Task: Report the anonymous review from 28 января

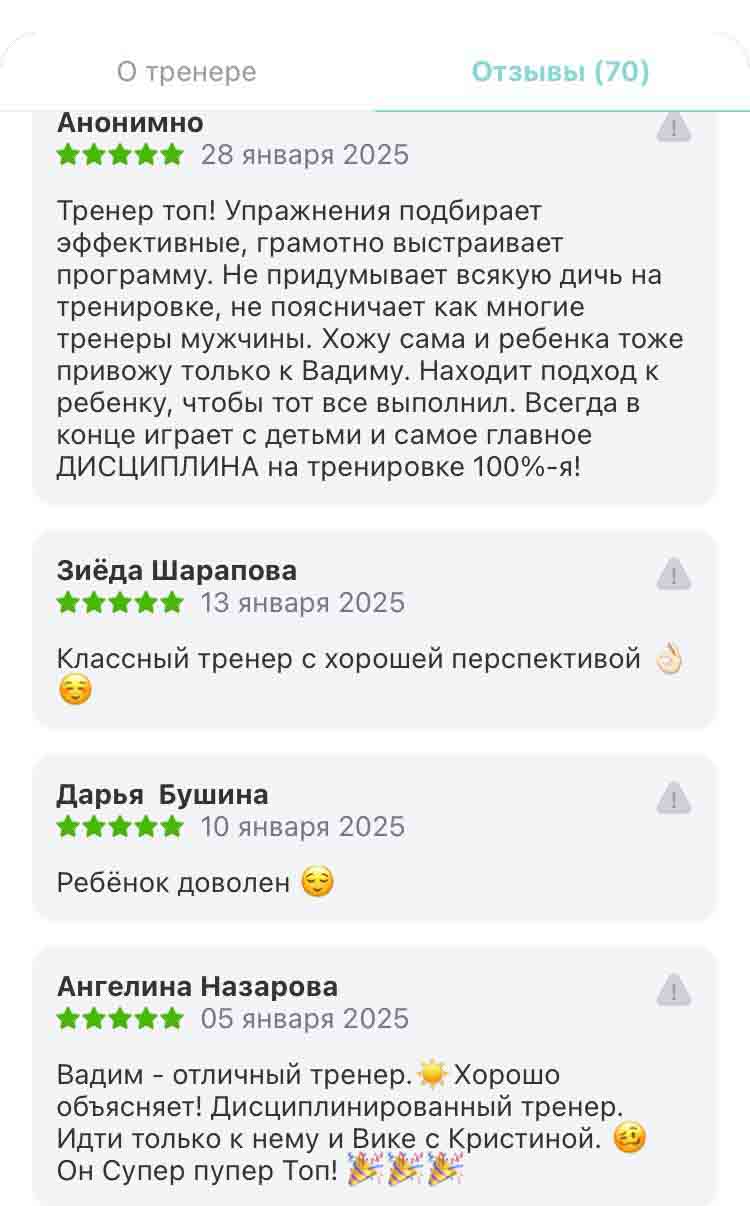Action: click(x=674, y=127)
